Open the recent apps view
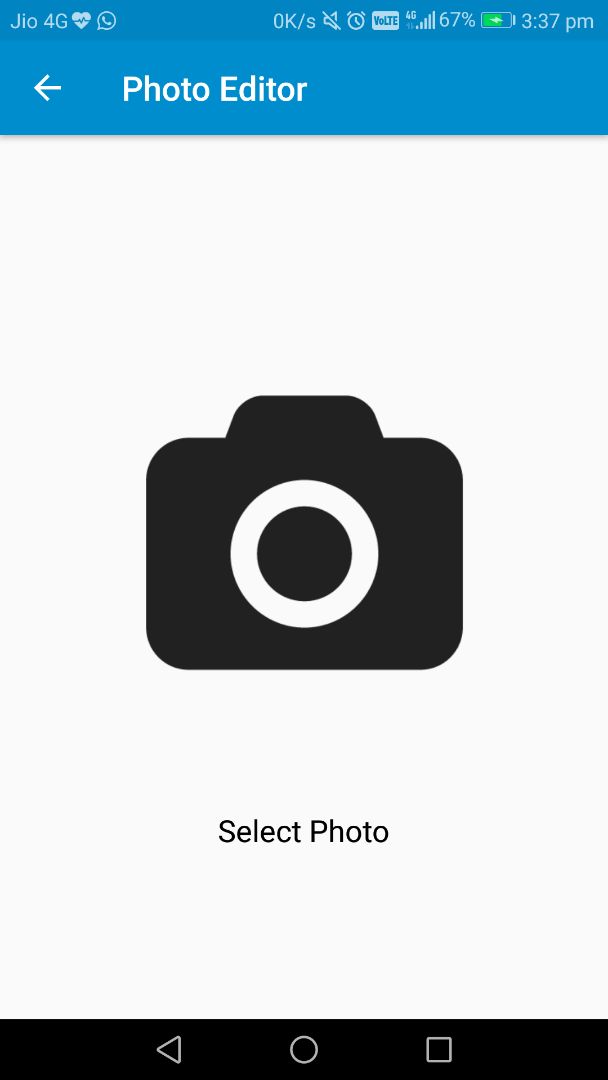608x1080 pixels. (439, 1049)
